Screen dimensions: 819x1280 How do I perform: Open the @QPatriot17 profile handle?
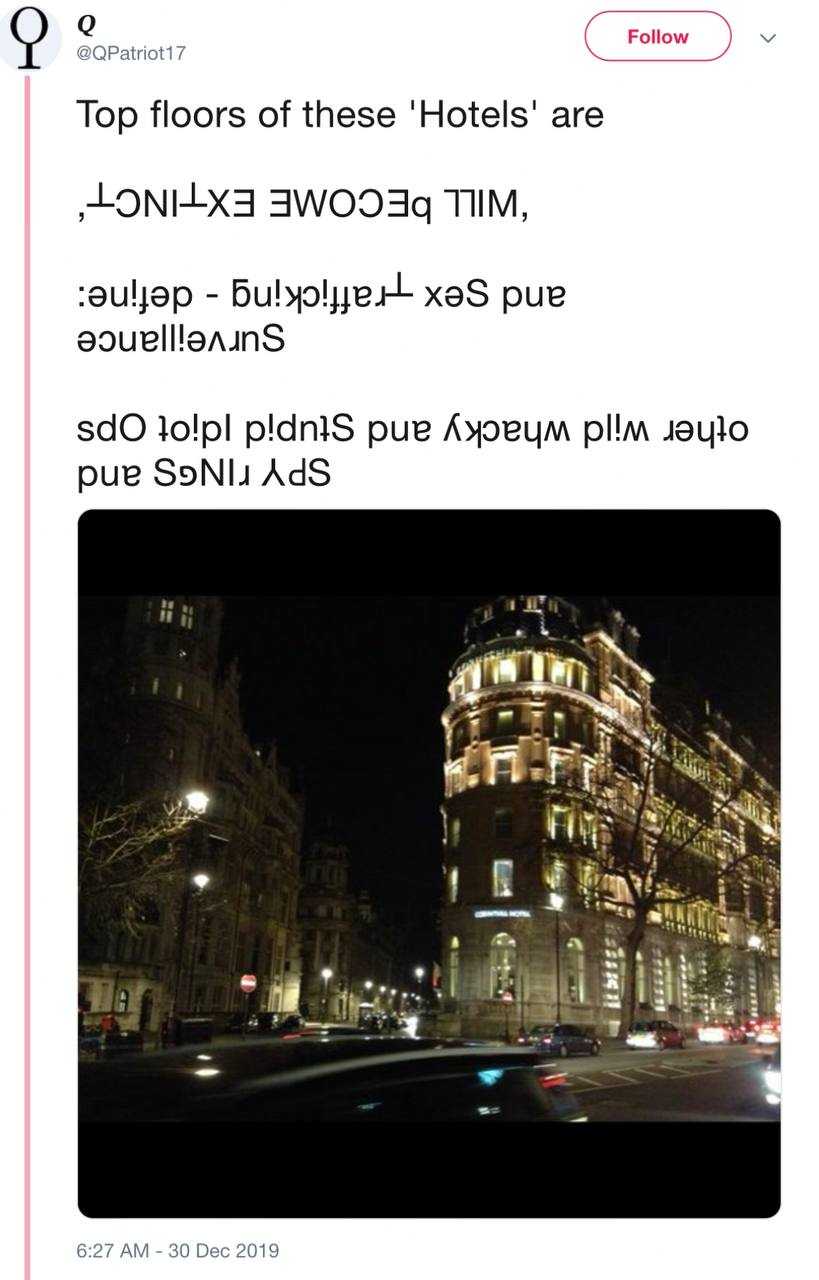click(x=131, y=54)
